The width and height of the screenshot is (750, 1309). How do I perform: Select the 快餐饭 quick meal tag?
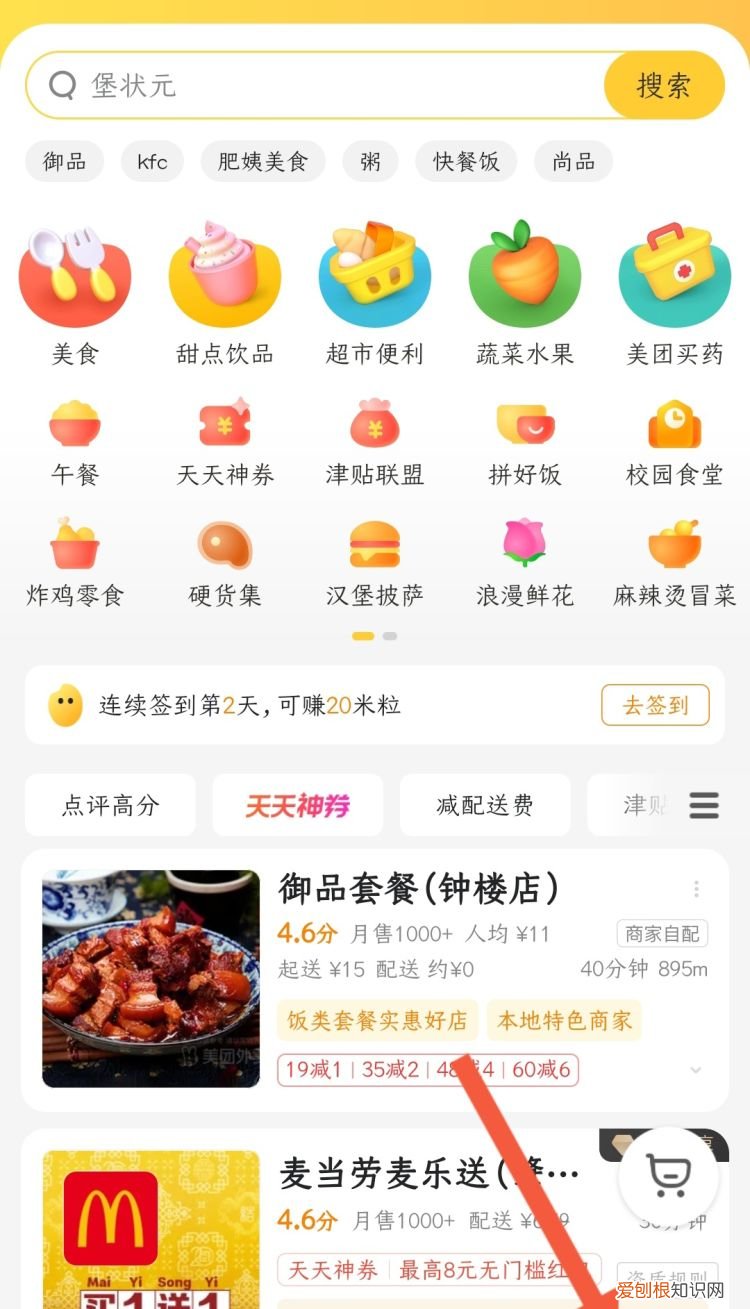tap(466, 161)
